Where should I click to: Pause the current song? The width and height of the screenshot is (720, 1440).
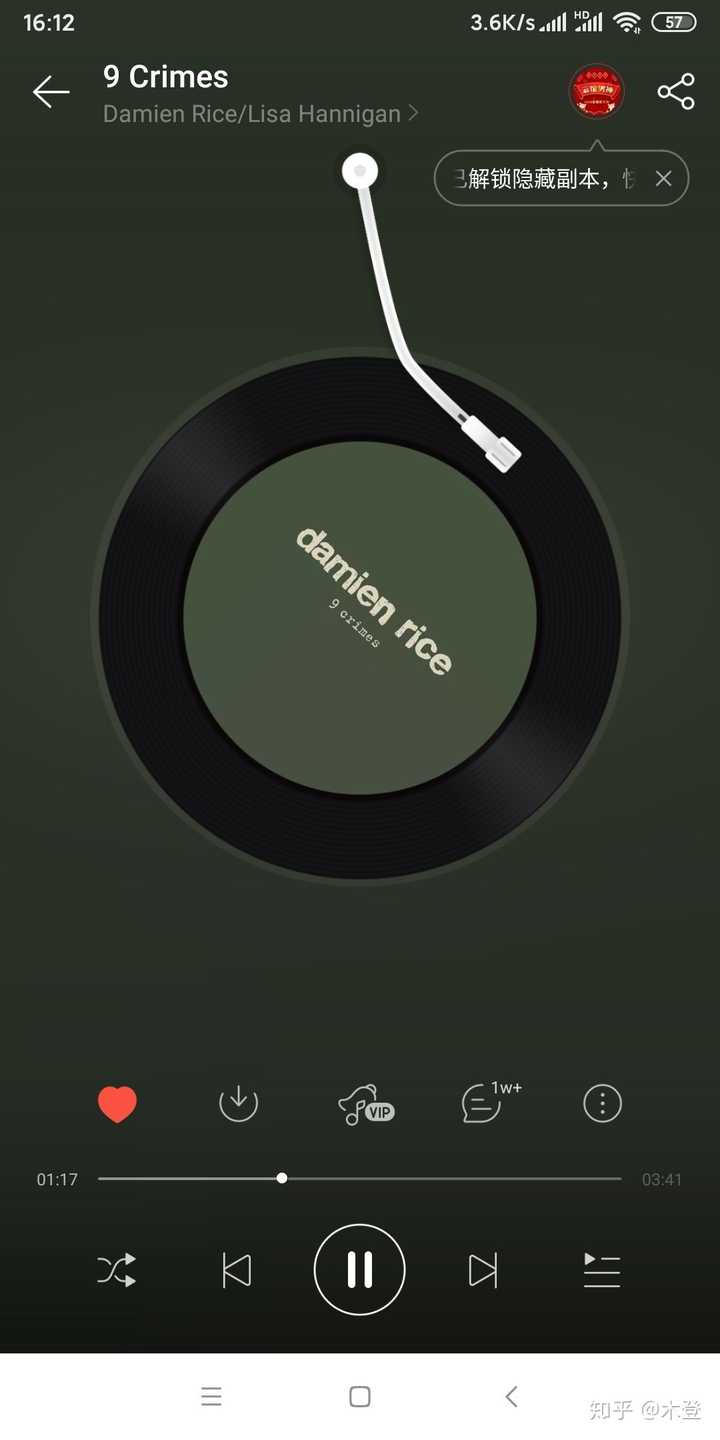pos(359,1270)
